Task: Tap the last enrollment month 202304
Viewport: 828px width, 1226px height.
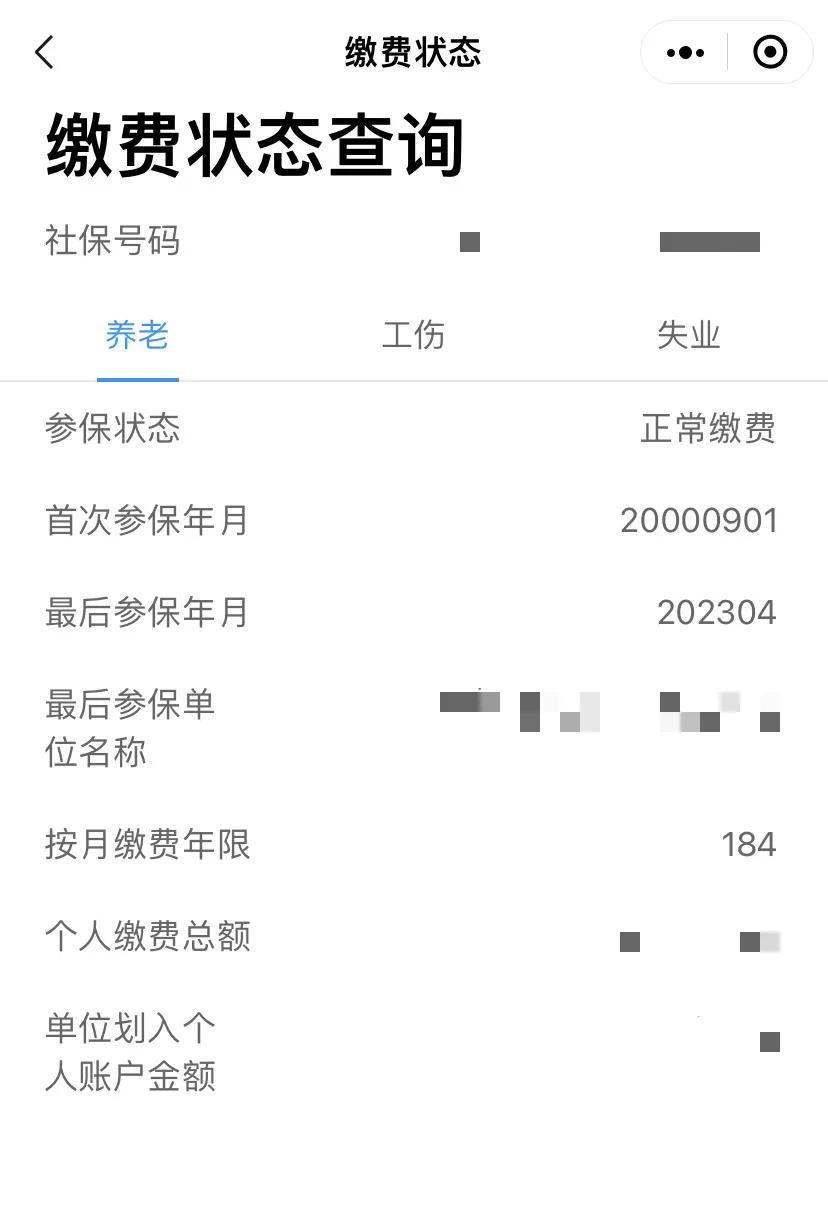Action: 714,612
